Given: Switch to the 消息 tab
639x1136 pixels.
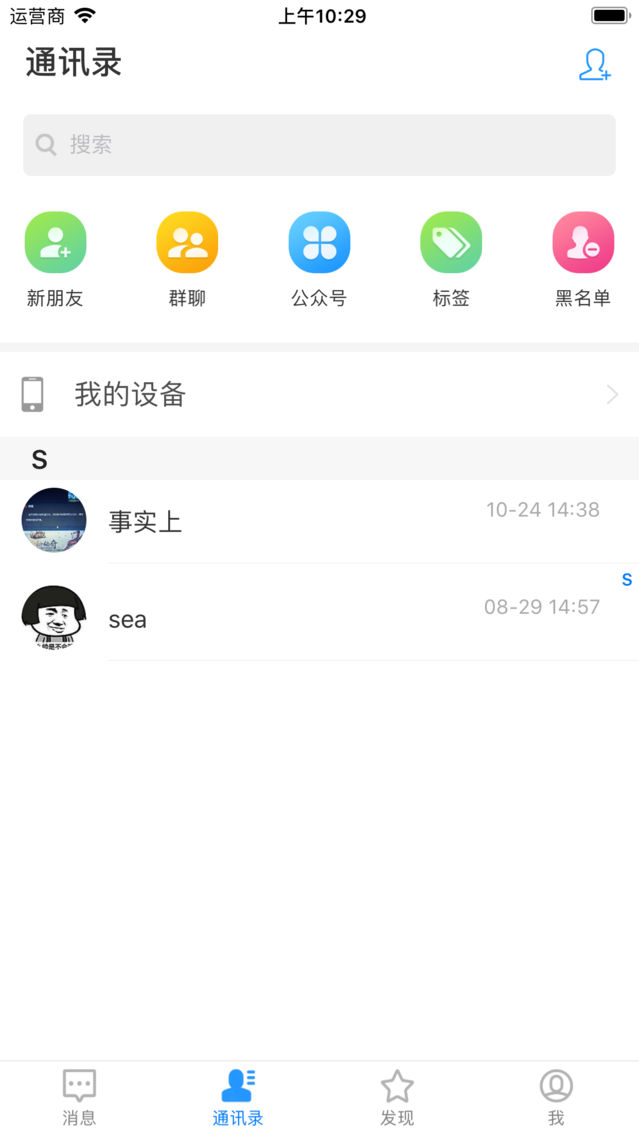Looking at the screenshot, I should coord(79,1097).
